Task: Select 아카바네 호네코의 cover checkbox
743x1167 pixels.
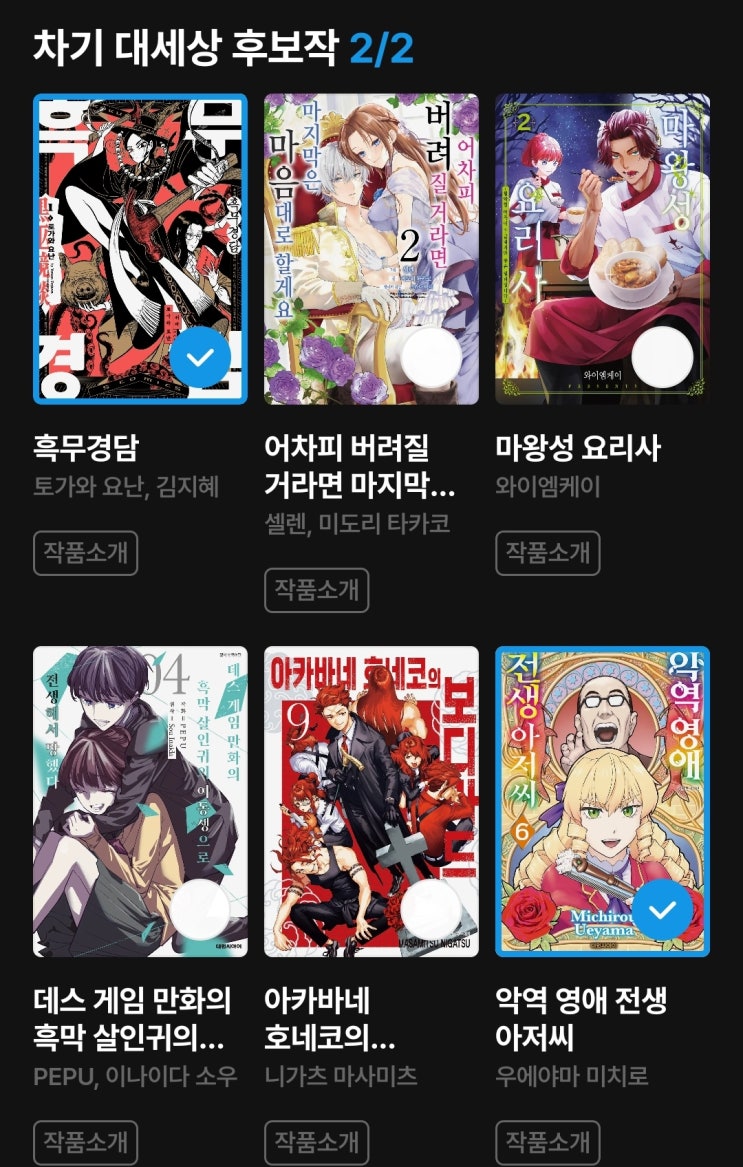Action: [430, 909]
